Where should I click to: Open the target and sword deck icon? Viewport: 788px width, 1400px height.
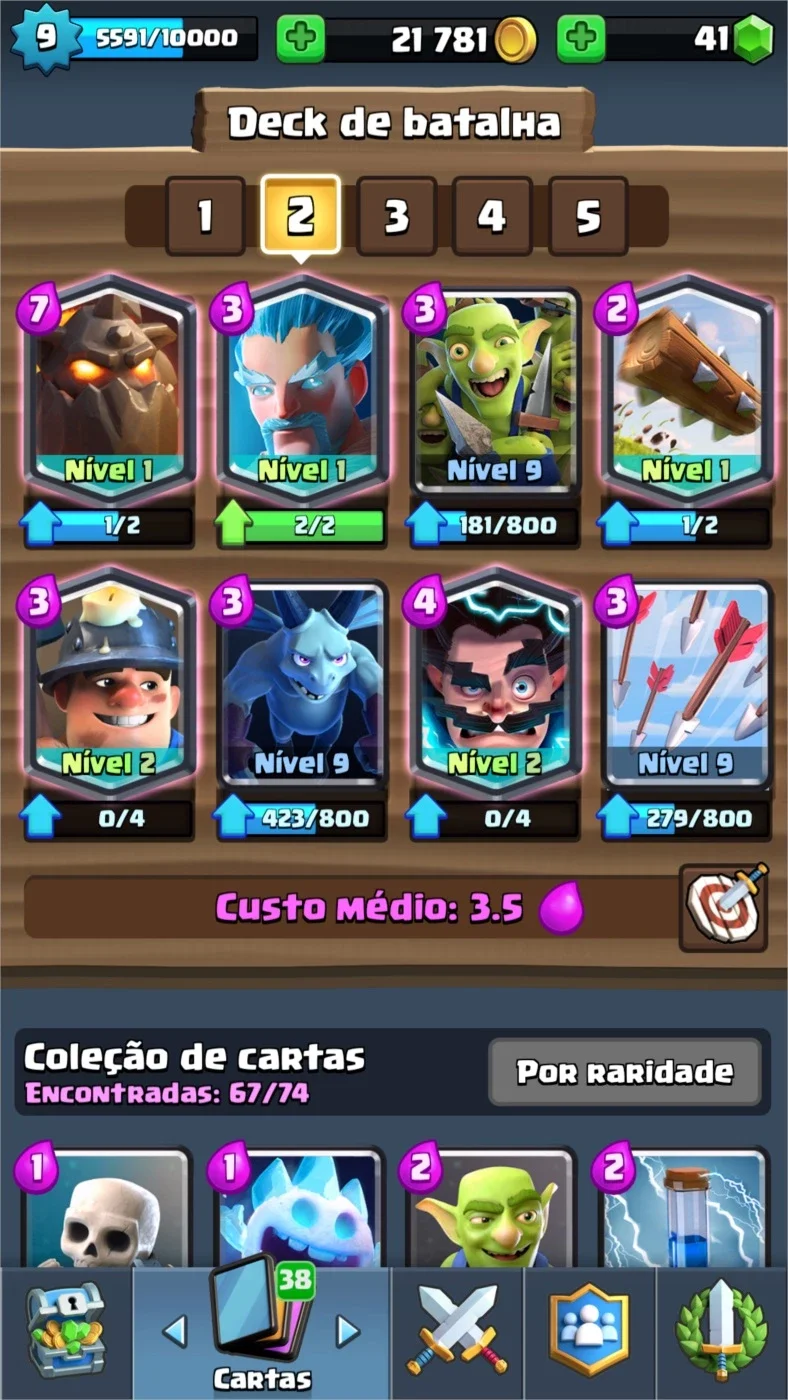click(724, 907)
